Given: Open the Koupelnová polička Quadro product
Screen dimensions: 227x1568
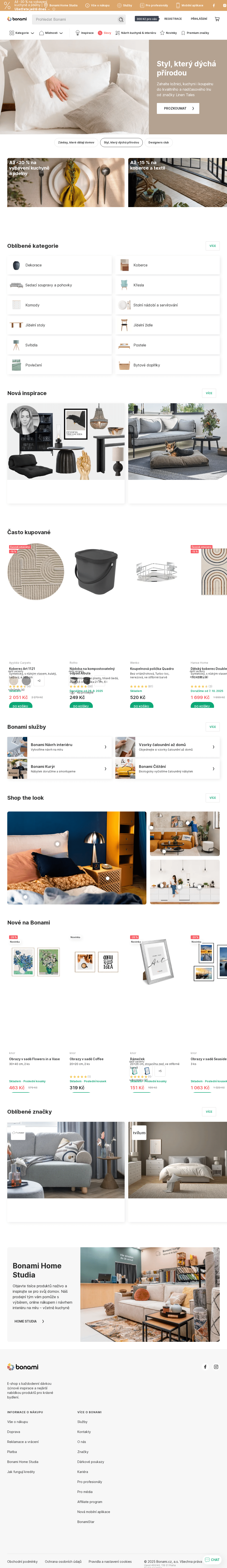Looking at the screenshot, I should pyautogui.click(x=152, y=668).
